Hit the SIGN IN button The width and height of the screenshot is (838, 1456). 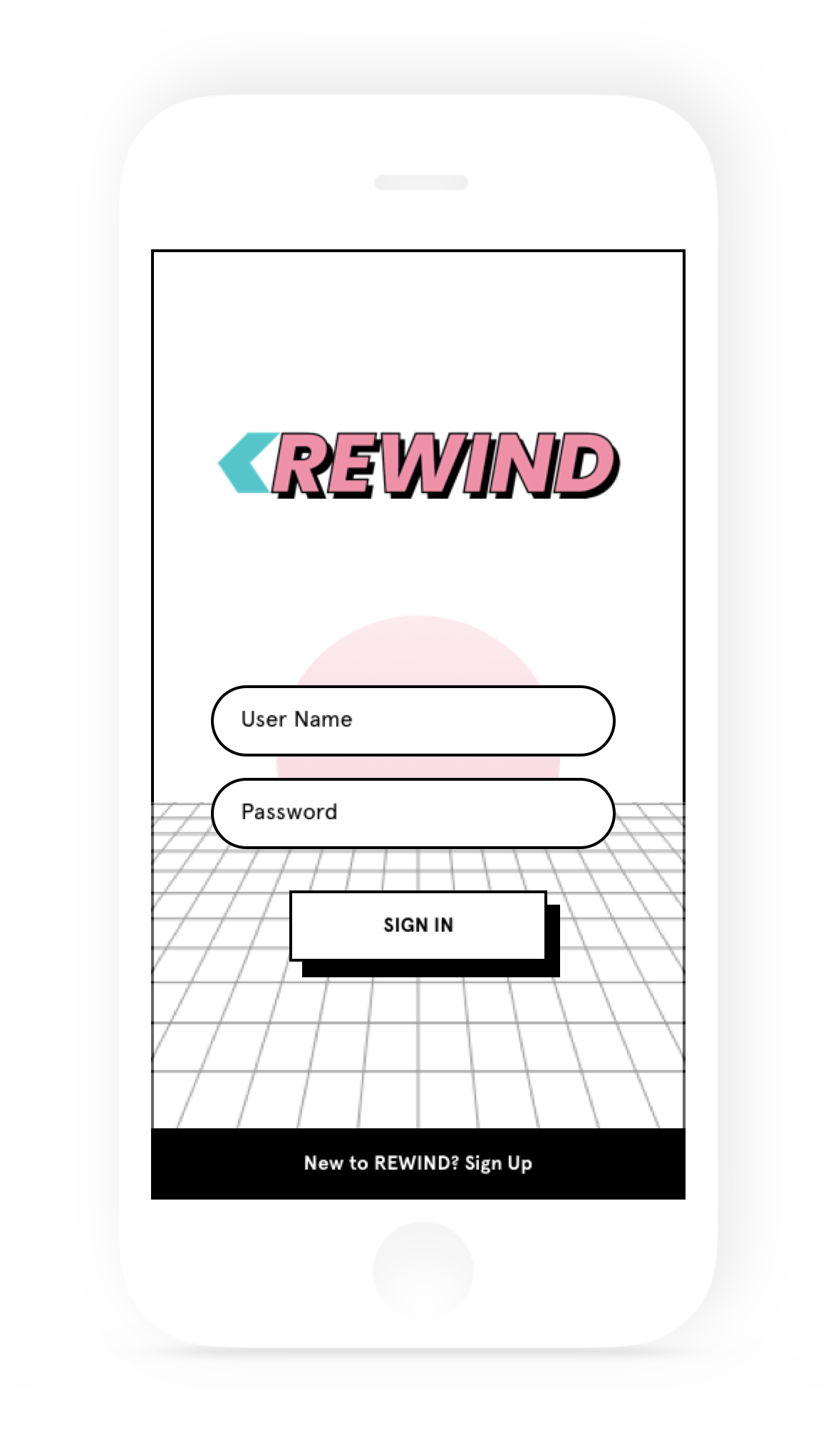[x=418, y=925]
